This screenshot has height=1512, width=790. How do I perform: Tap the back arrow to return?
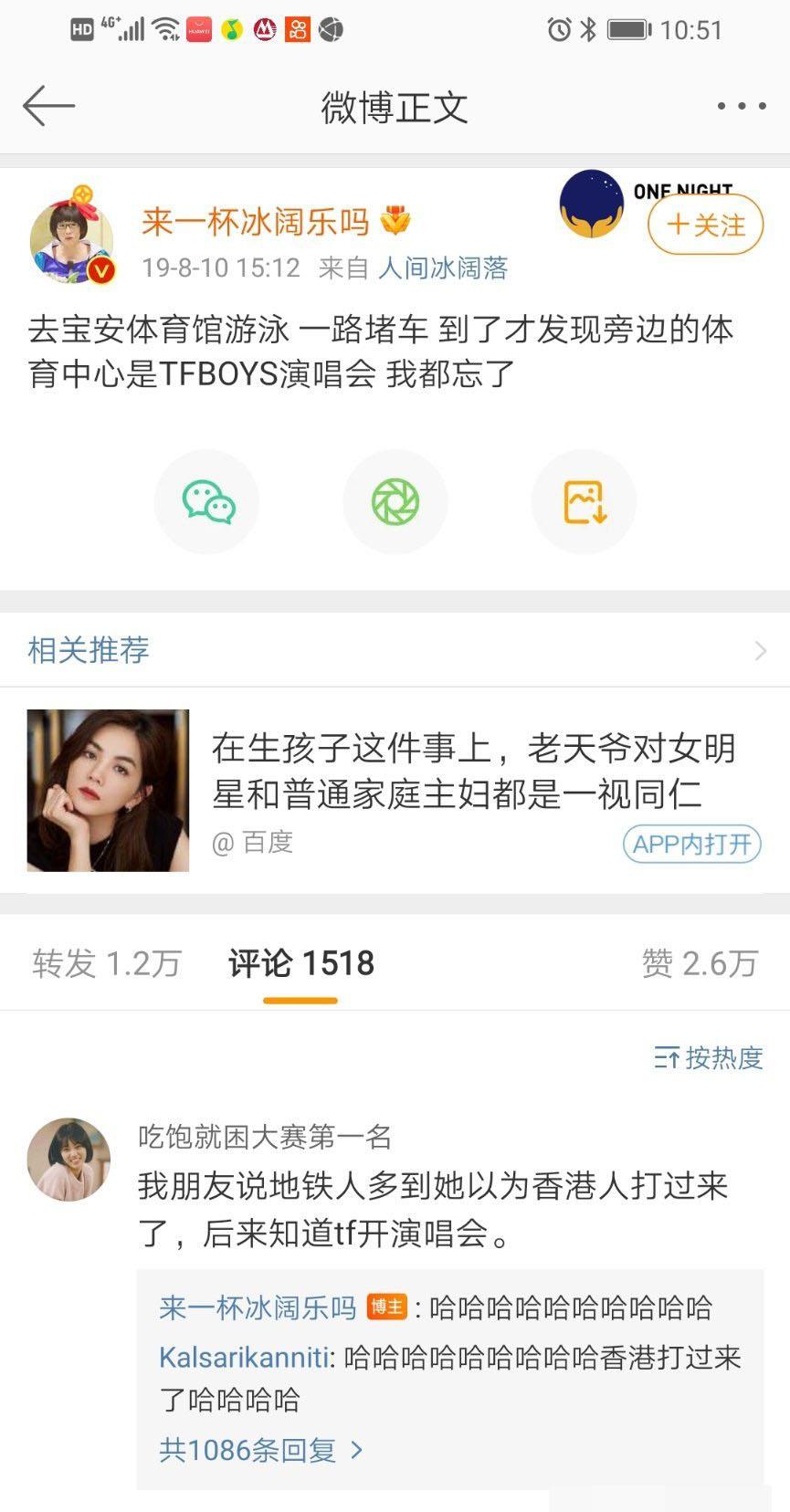point(47,105)
